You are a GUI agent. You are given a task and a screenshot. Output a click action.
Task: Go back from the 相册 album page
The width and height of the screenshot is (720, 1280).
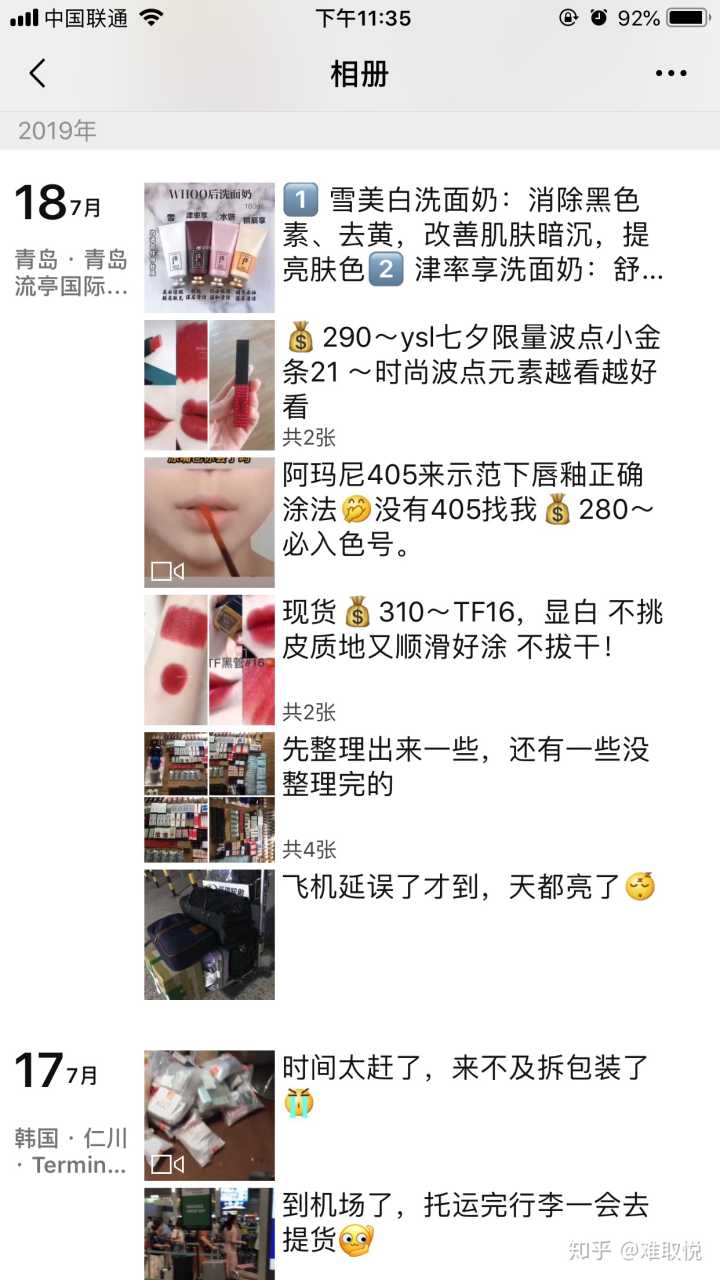38,73
